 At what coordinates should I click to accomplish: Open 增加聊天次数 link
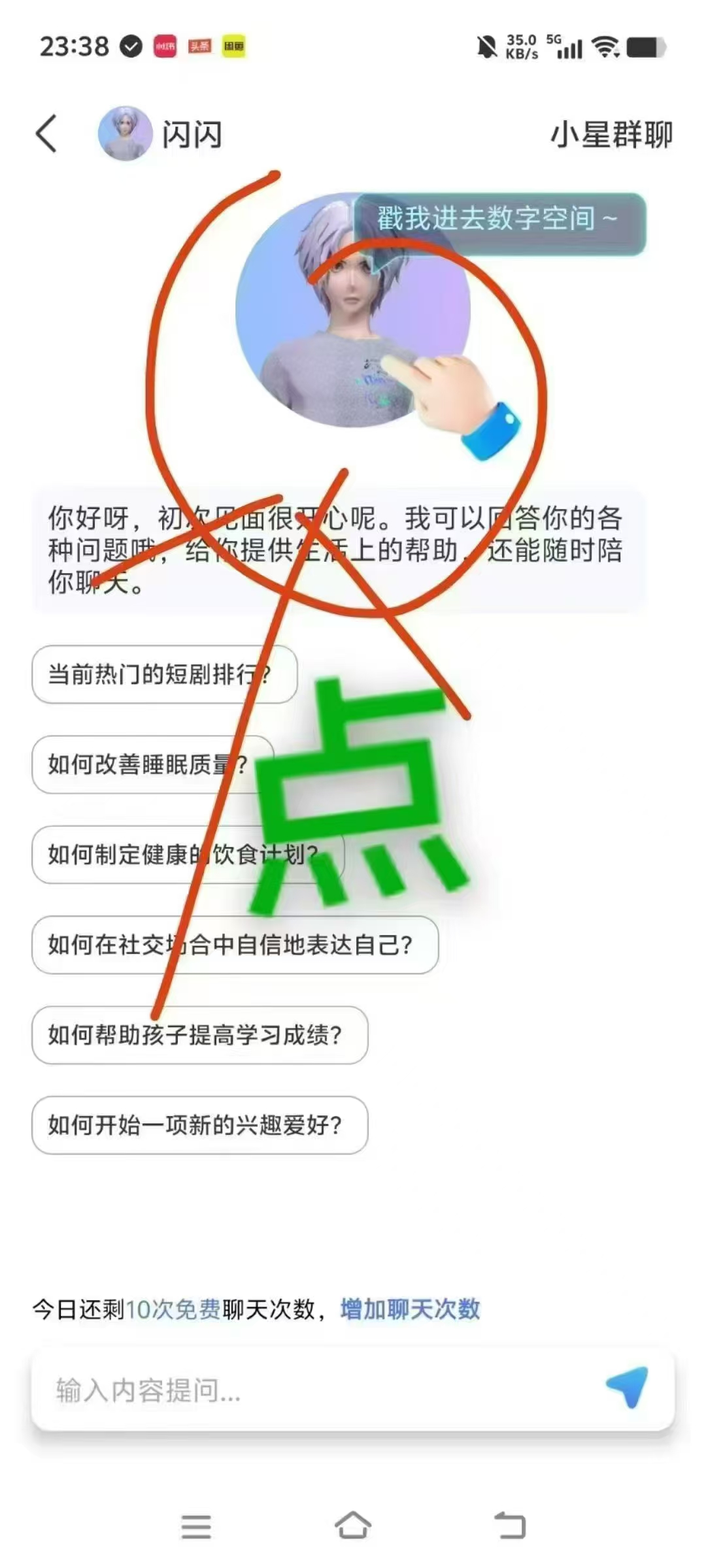coord(411,1309)
